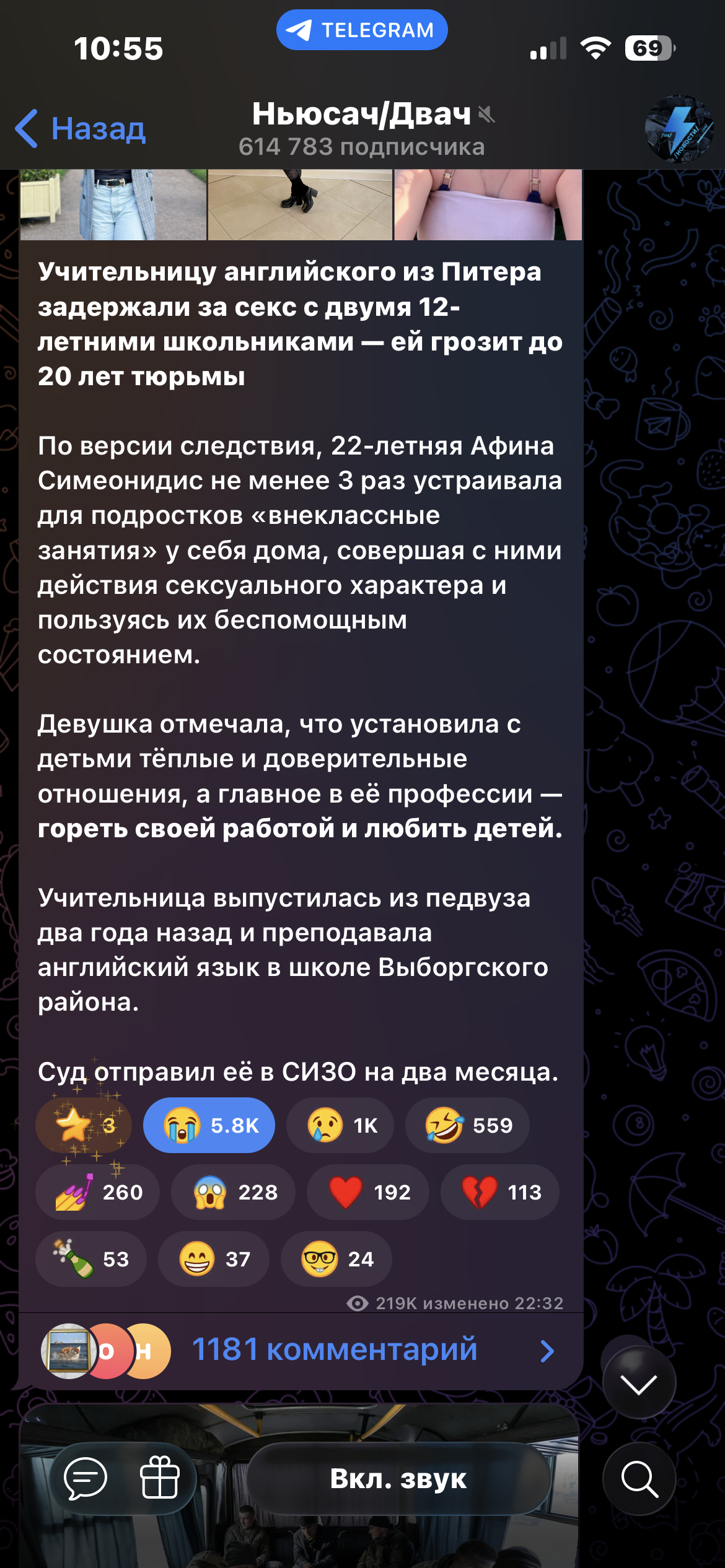Search this channel with the magnifier
This screenshot has width=725, height=1568.
coord(639,1479)
